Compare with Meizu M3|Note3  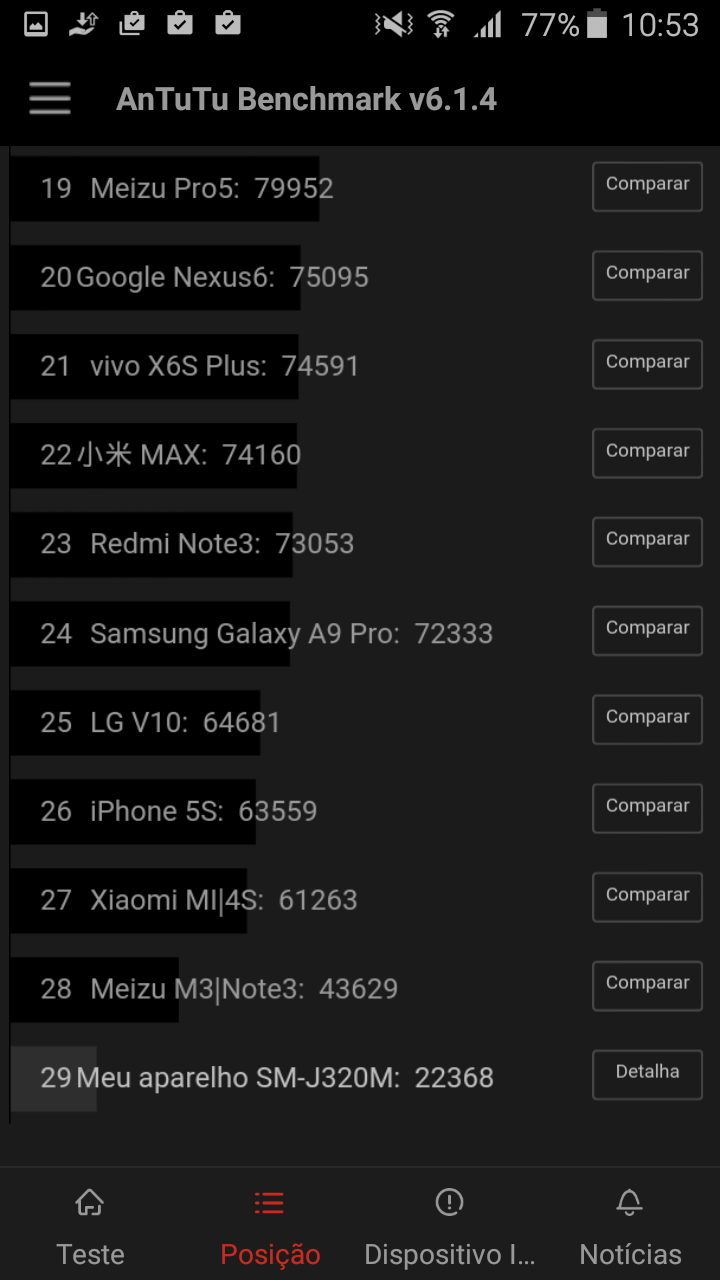click(647, 985)
